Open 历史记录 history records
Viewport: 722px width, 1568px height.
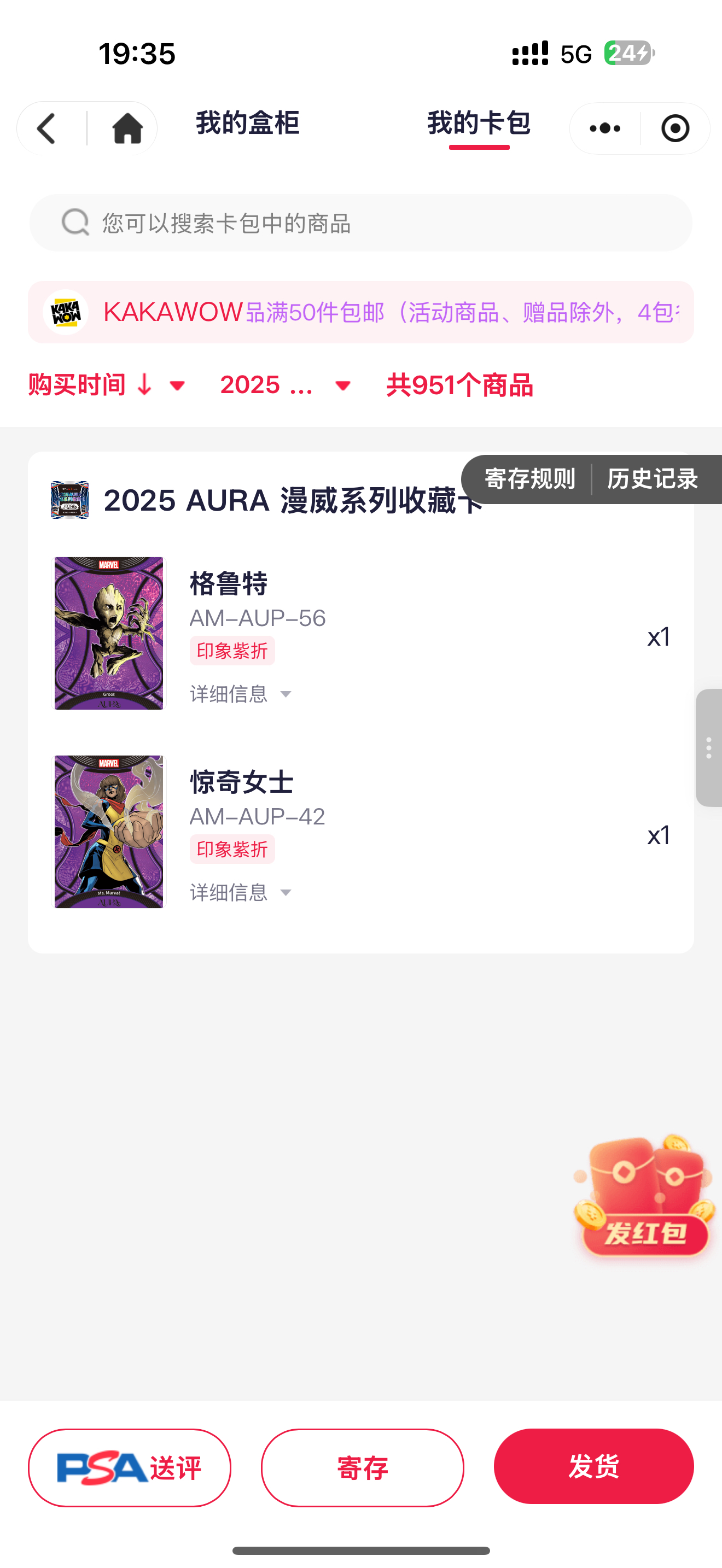652,479
